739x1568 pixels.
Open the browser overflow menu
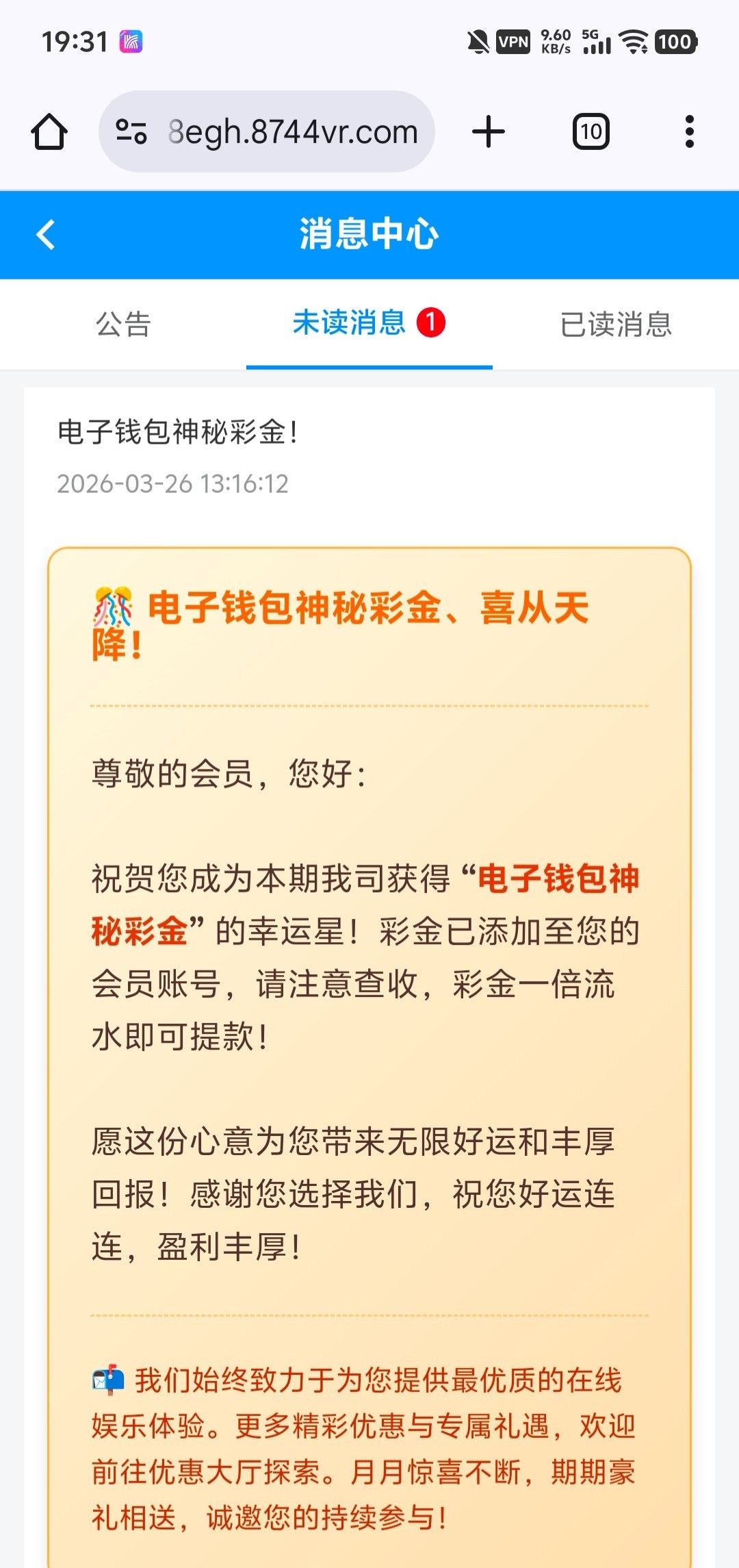(689, 131)
